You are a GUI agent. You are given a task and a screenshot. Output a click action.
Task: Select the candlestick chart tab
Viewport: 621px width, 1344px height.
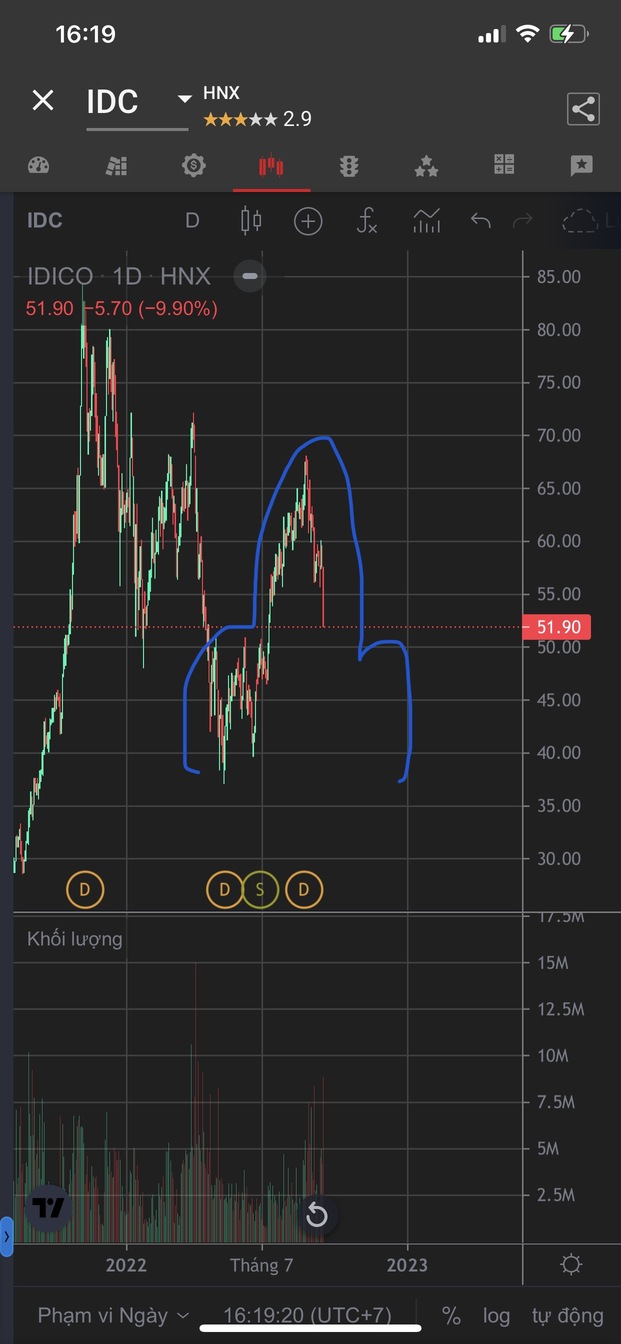click(x=271, y=166)
